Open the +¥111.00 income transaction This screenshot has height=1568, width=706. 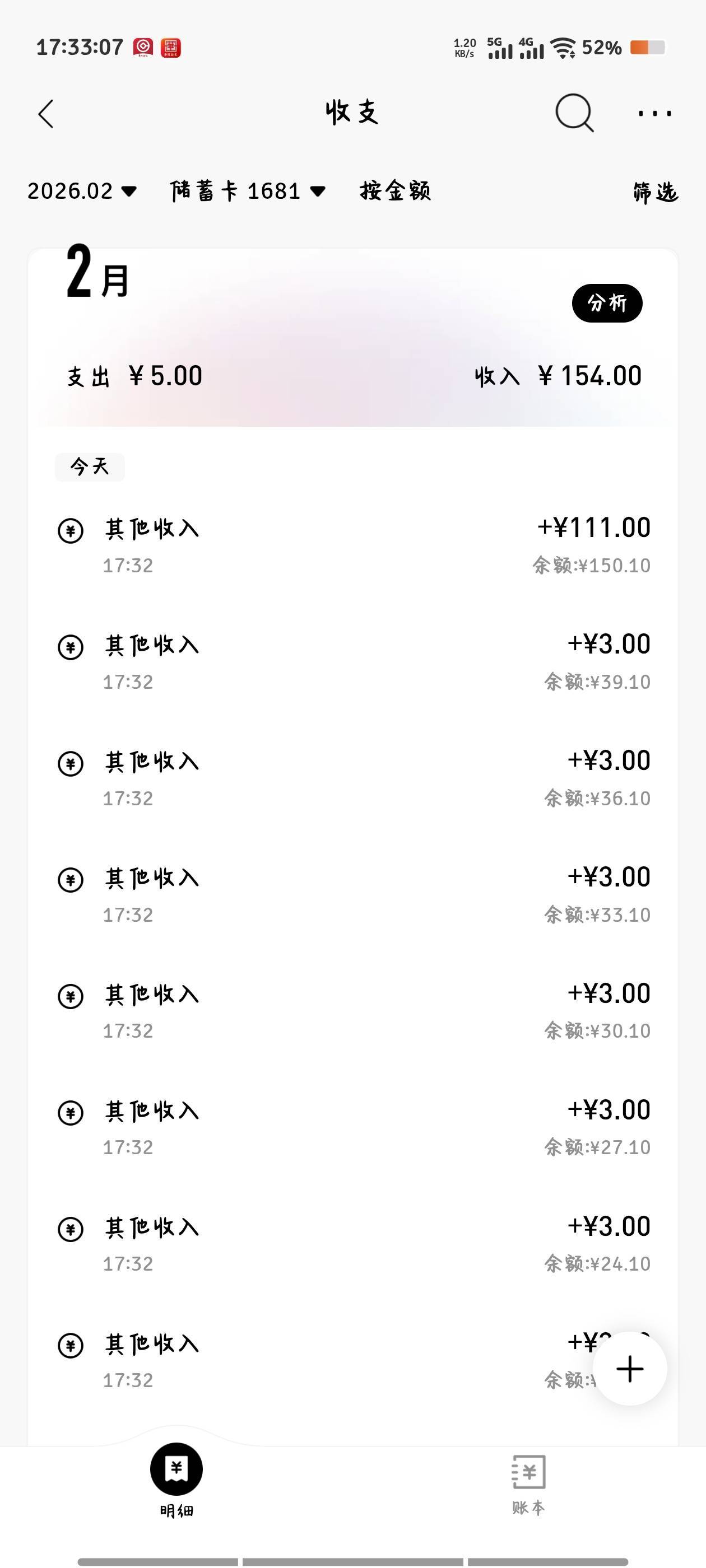354,545
